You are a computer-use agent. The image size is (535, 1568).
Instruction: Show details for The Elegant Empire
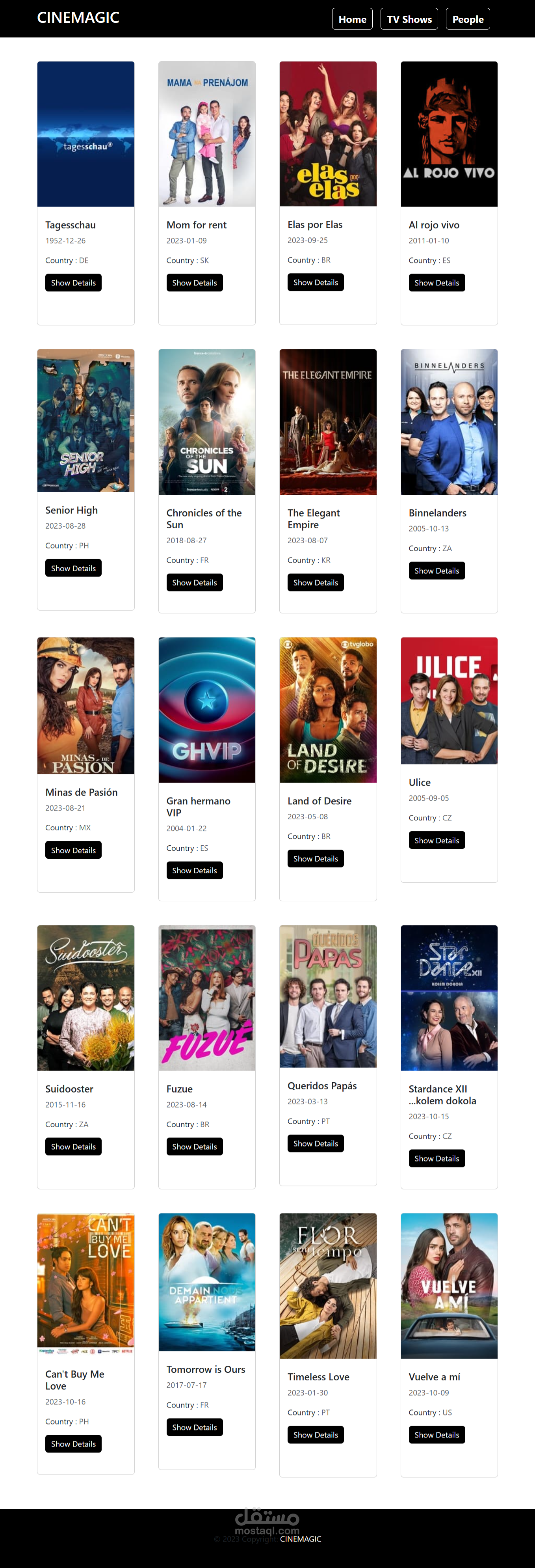pyautogui.click(x=316, y=582)
